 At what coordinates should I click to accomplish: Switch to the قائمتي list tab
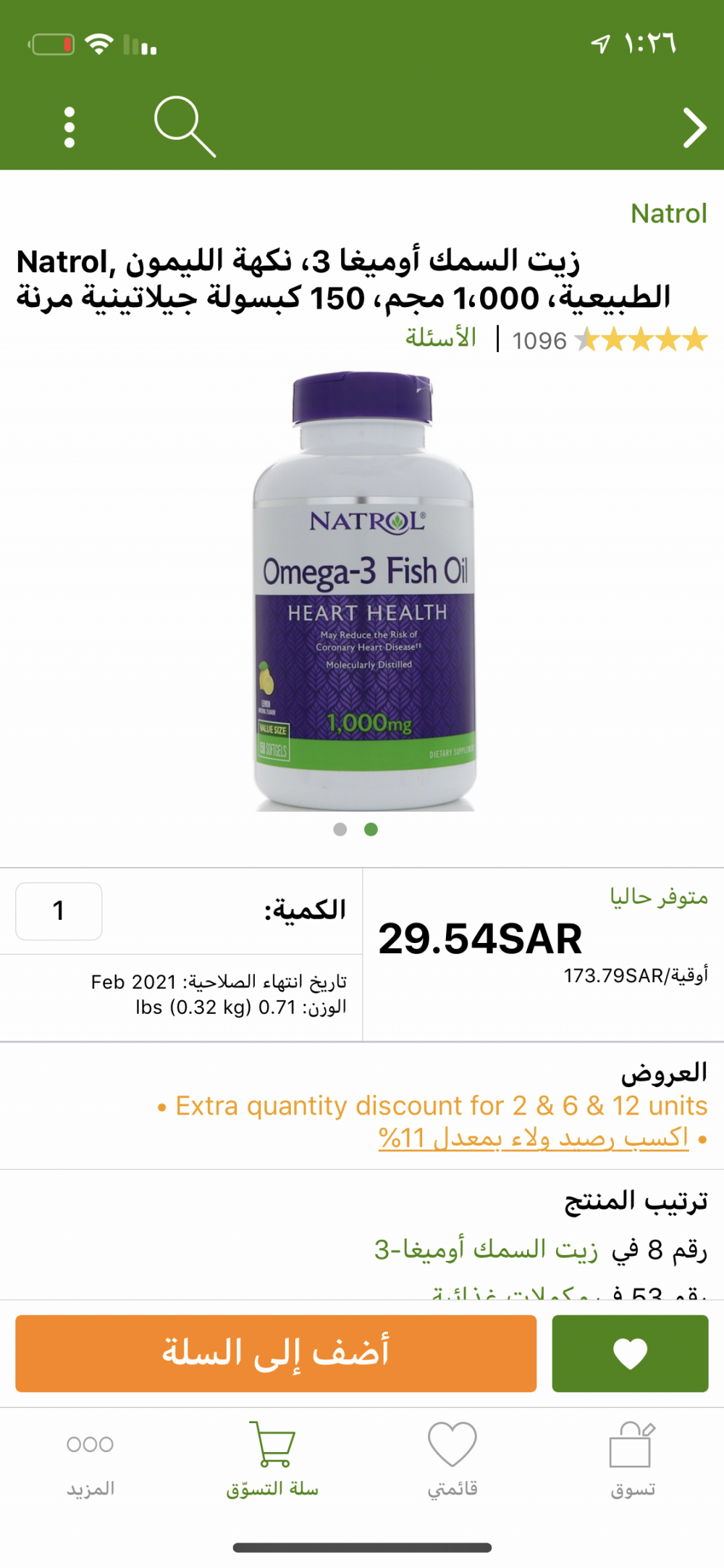pyautogui.click(x=452, y=1460)
